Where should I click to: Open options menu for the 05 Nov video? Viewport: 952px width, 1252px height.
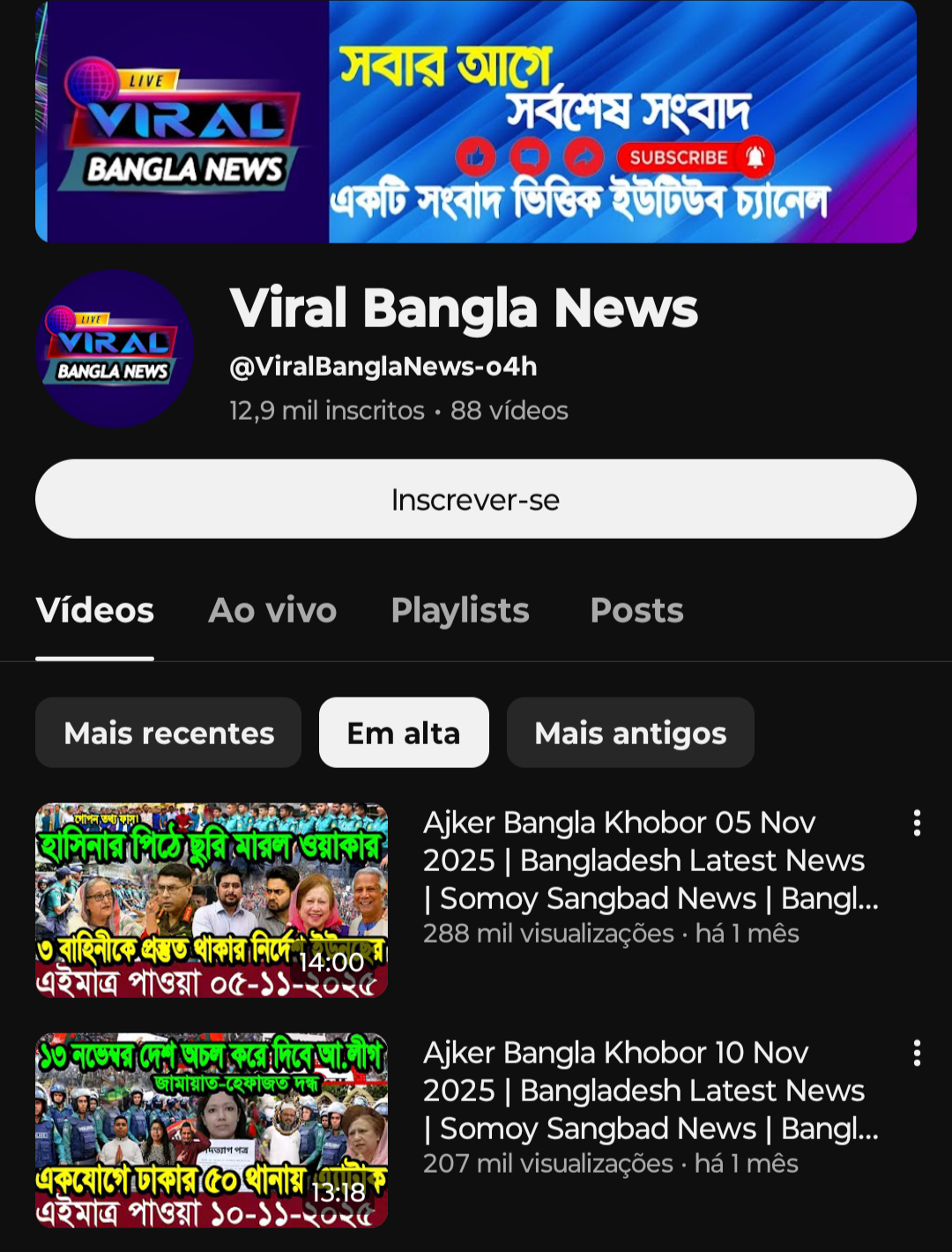coord(917,823)
